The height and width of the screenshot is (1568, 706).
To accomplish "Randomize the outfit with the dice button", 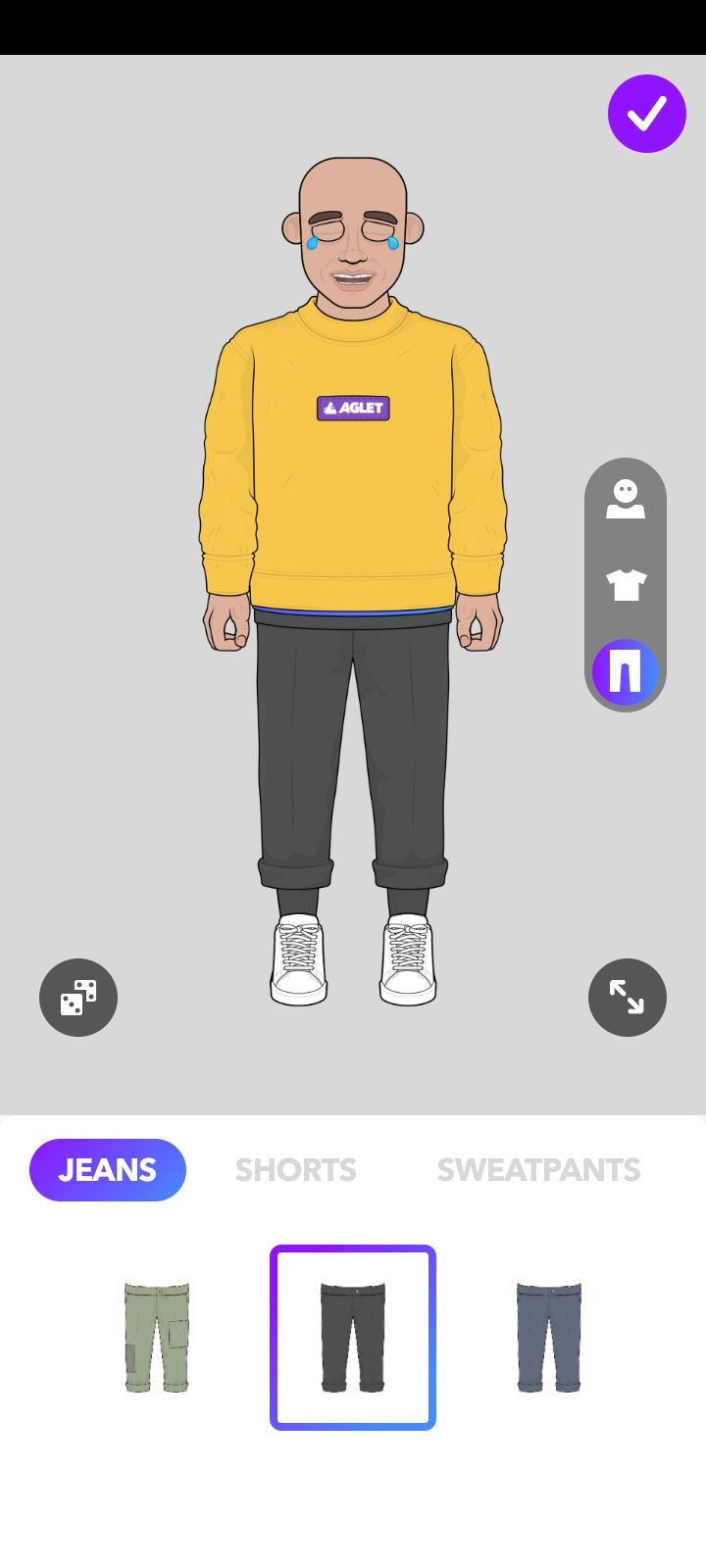I will tap(78, 998).
